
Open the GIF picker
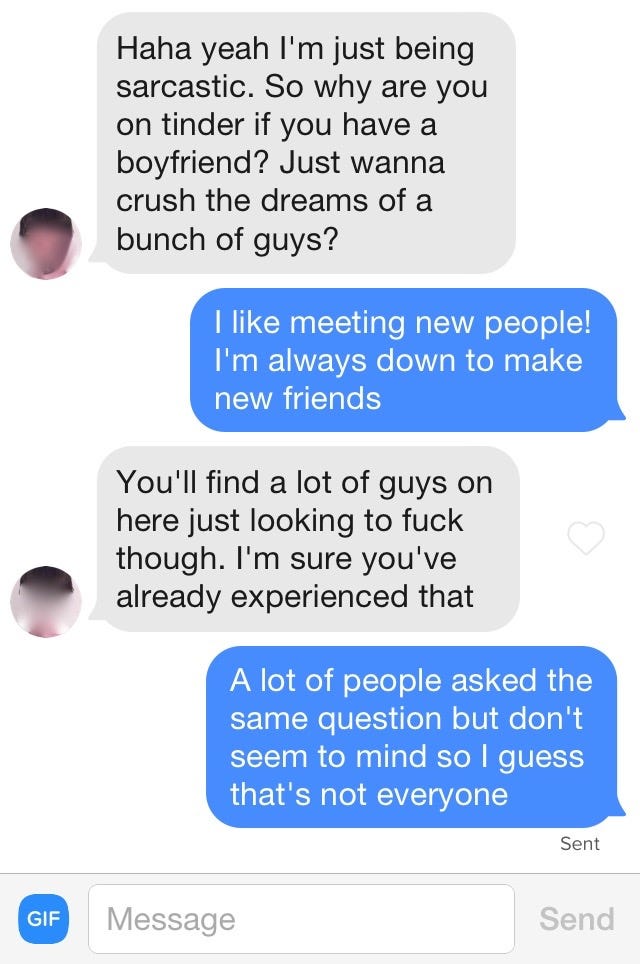[x=43, y=919]
